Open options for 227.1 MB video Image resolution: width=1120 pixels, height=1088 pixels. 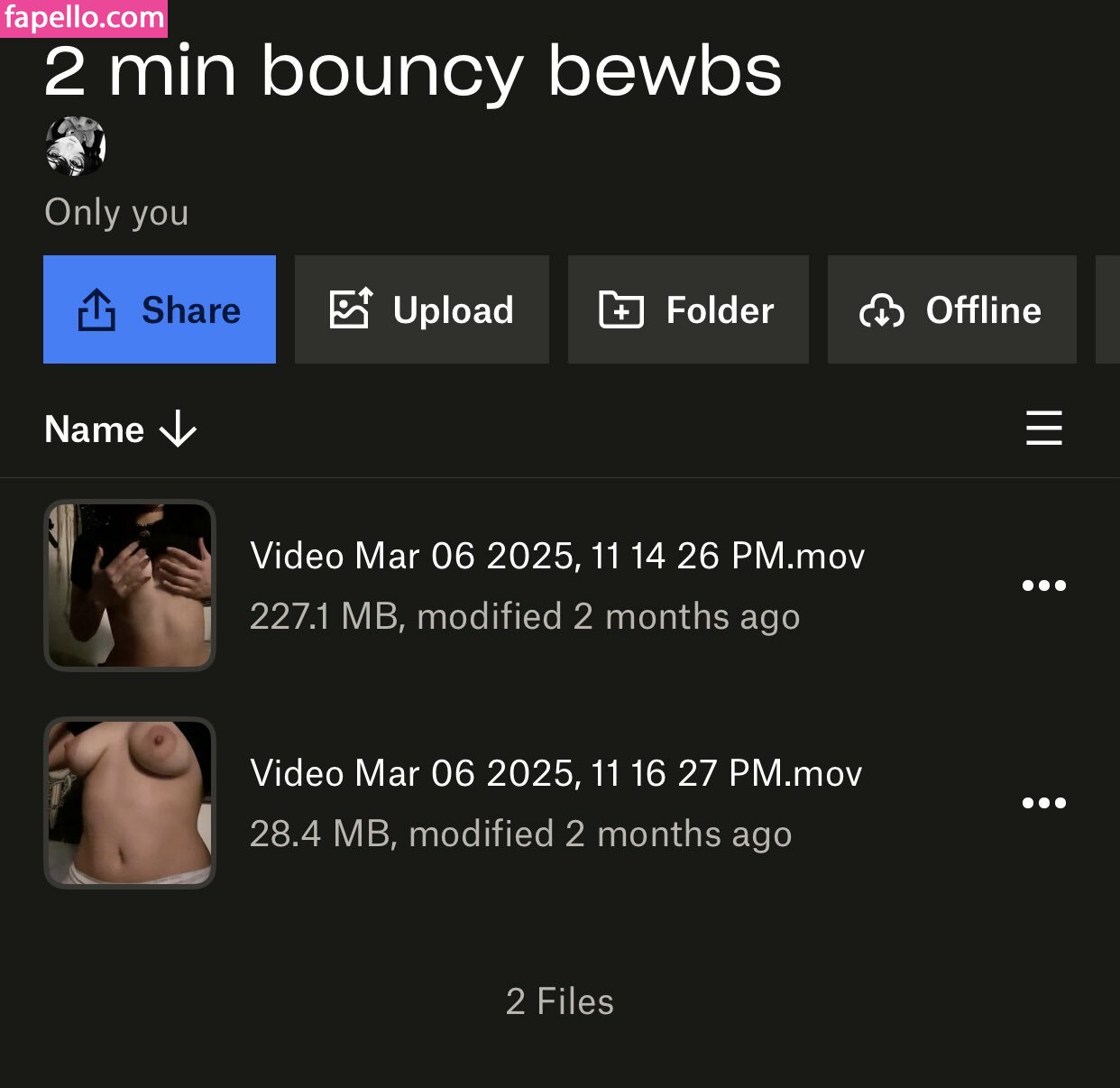click(1043, 585)
